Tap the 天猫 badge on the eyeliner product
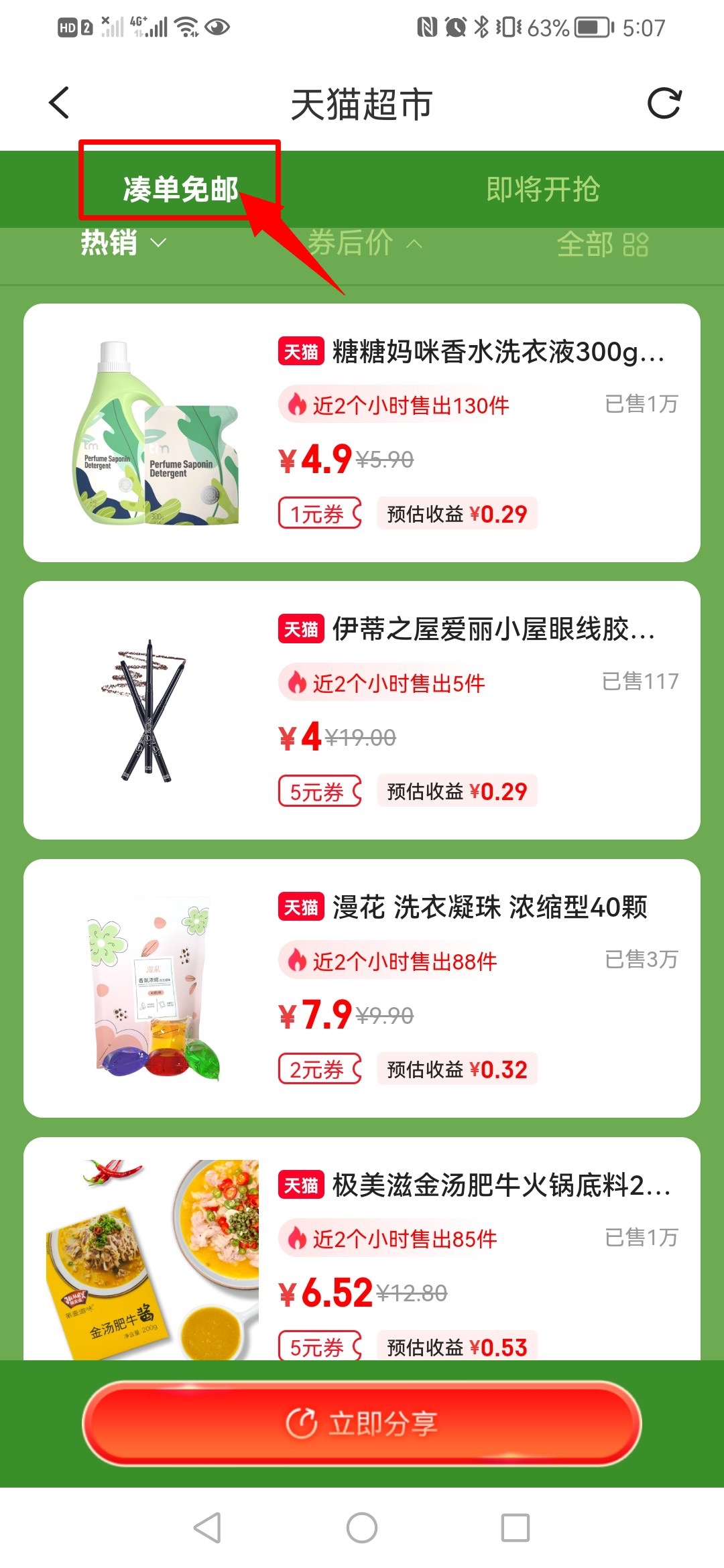Viewport: 724px width, 1568px height. (300, 631)
